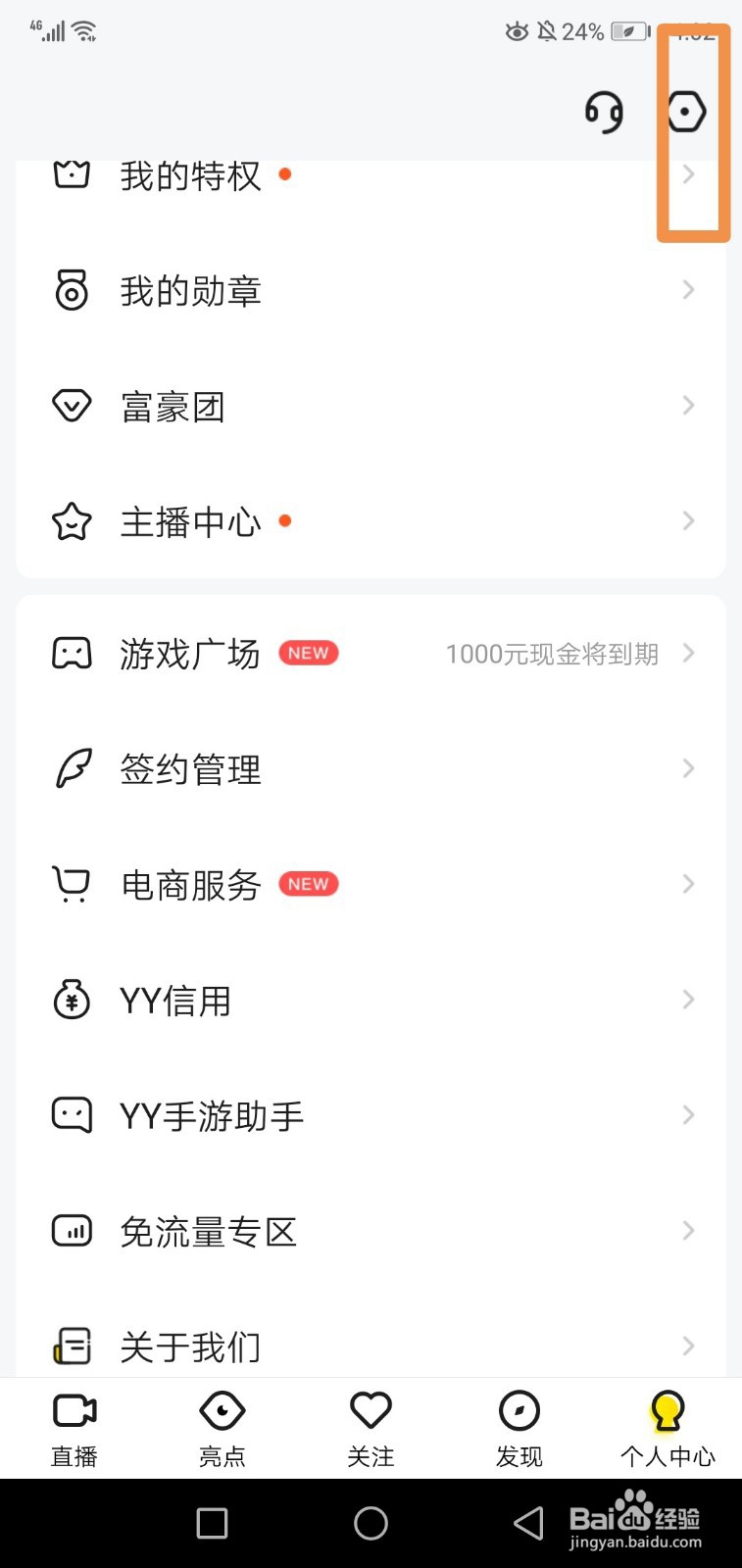
Task: Open 免流量专区 row
Action: (371, 1232)
